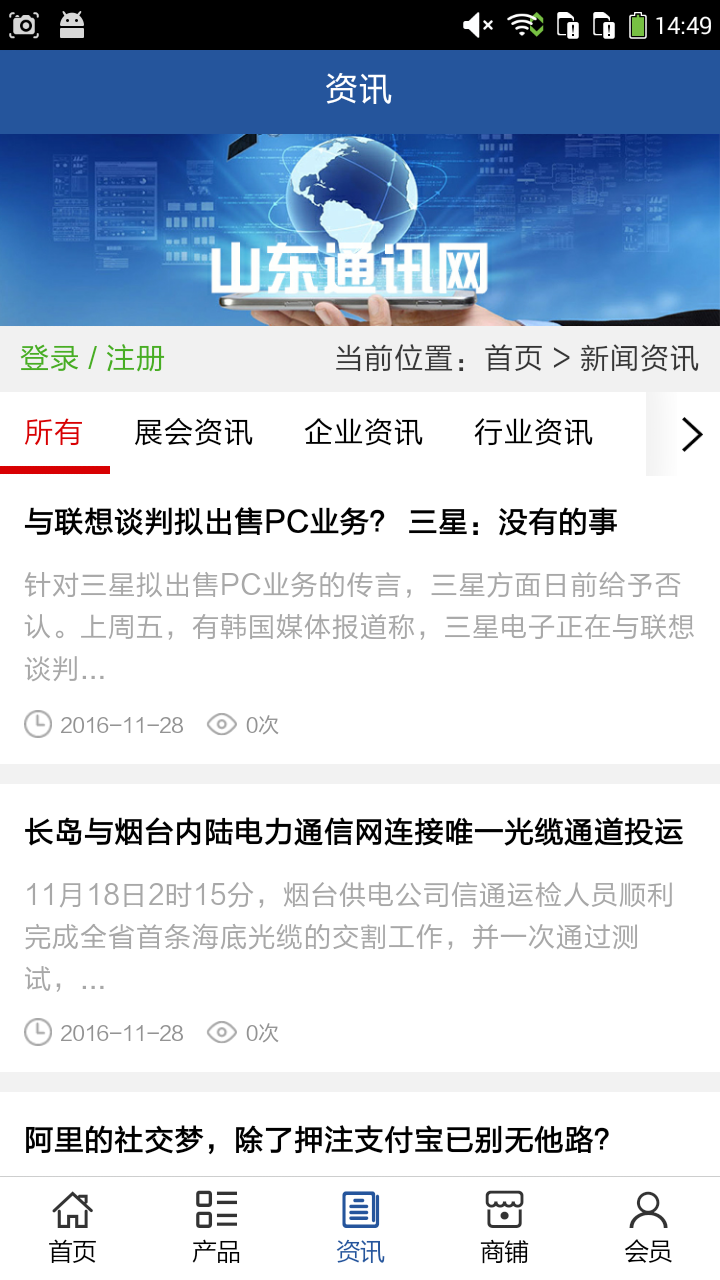This screenshot has width=720, height=1280.
Task: Select the 资讯 bottom tab
Action: tap(360, 1228)
